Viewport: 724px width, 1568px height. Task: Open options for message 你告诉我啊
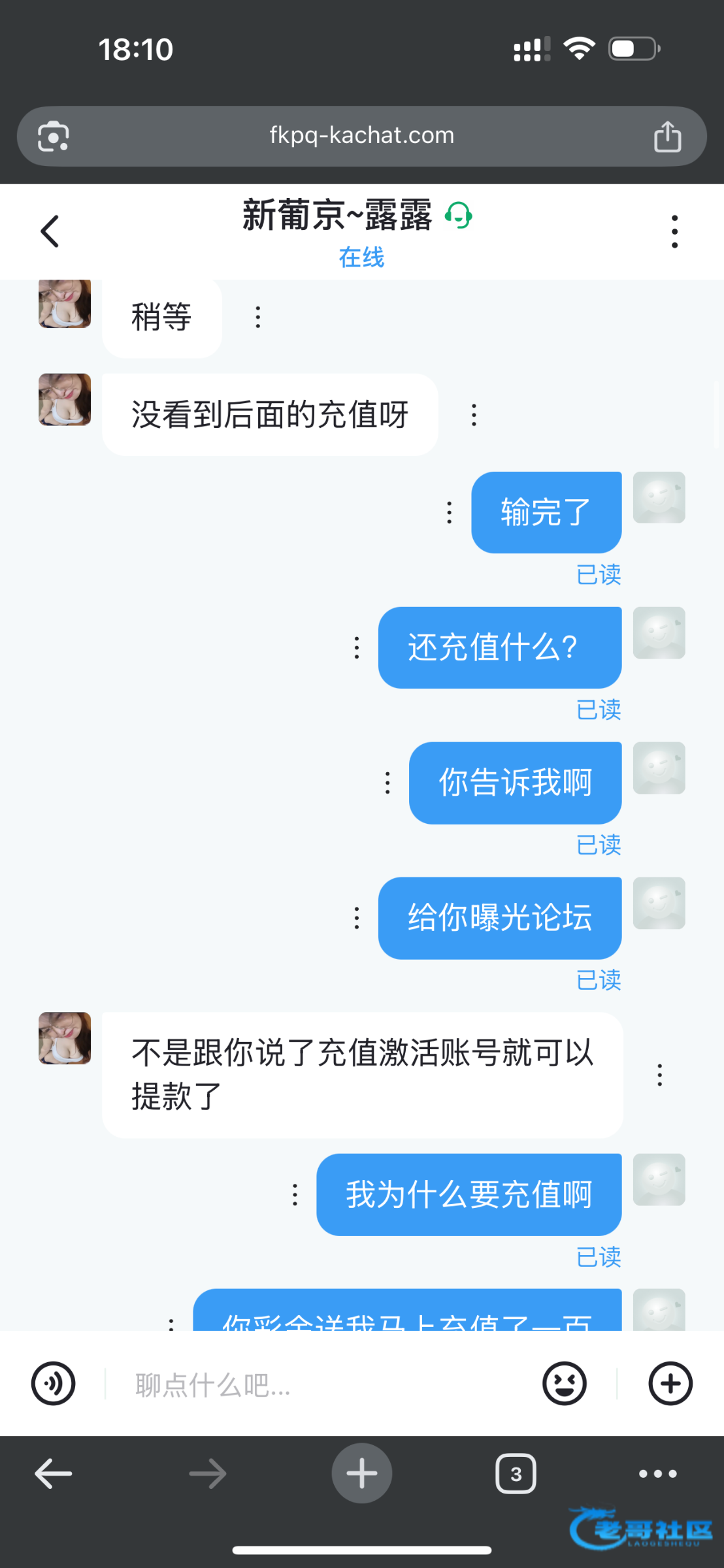point(387,783)
